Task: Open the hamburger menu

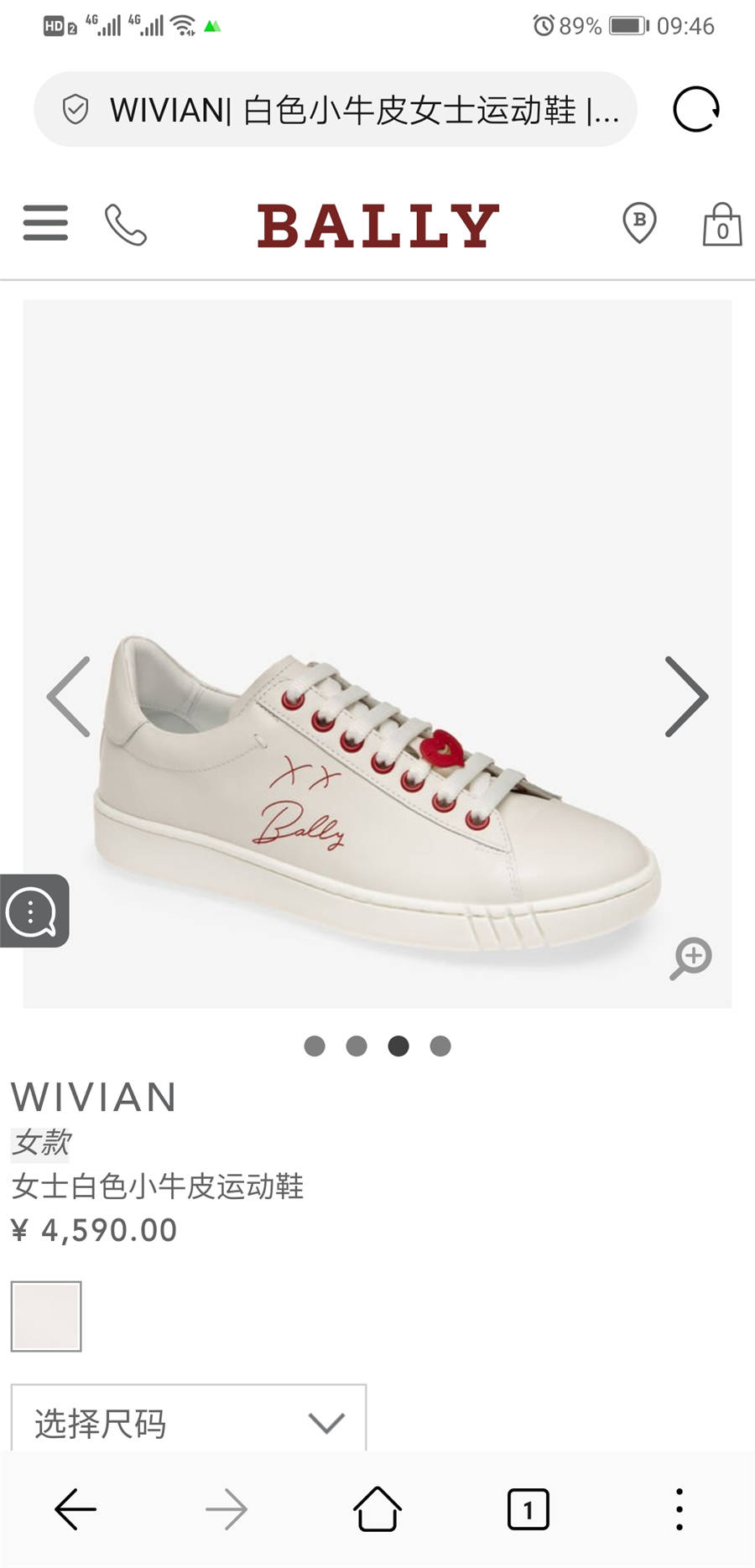Action: coord(45,223)
